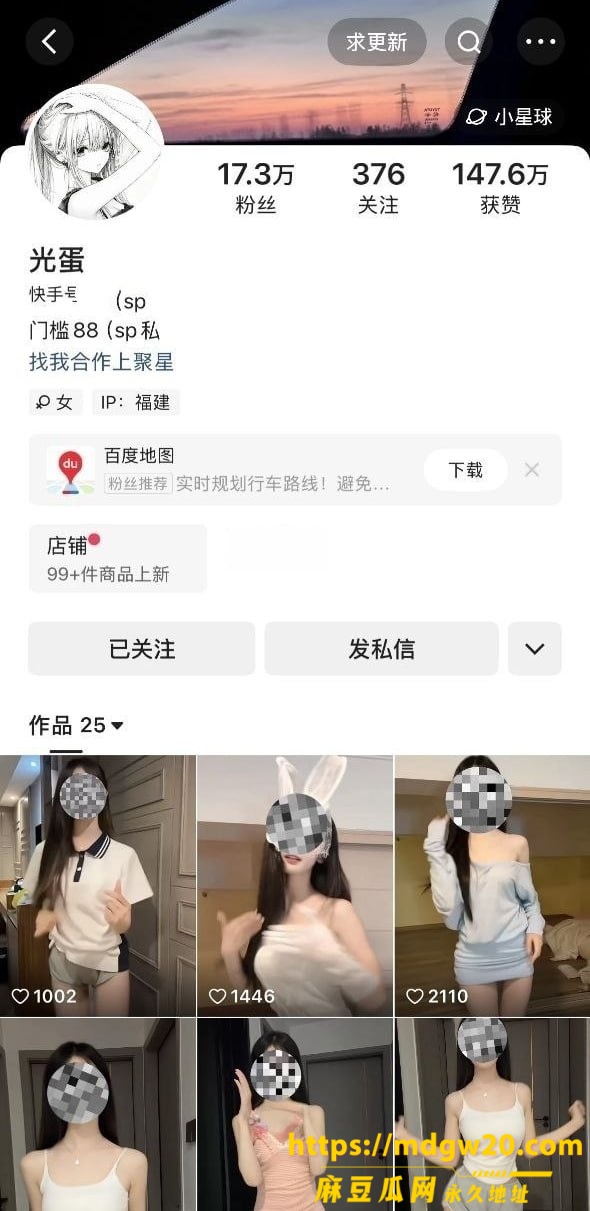590x1211 pixels.
Task: Expand the chevron next to 发私信
Action: [535, 649]
